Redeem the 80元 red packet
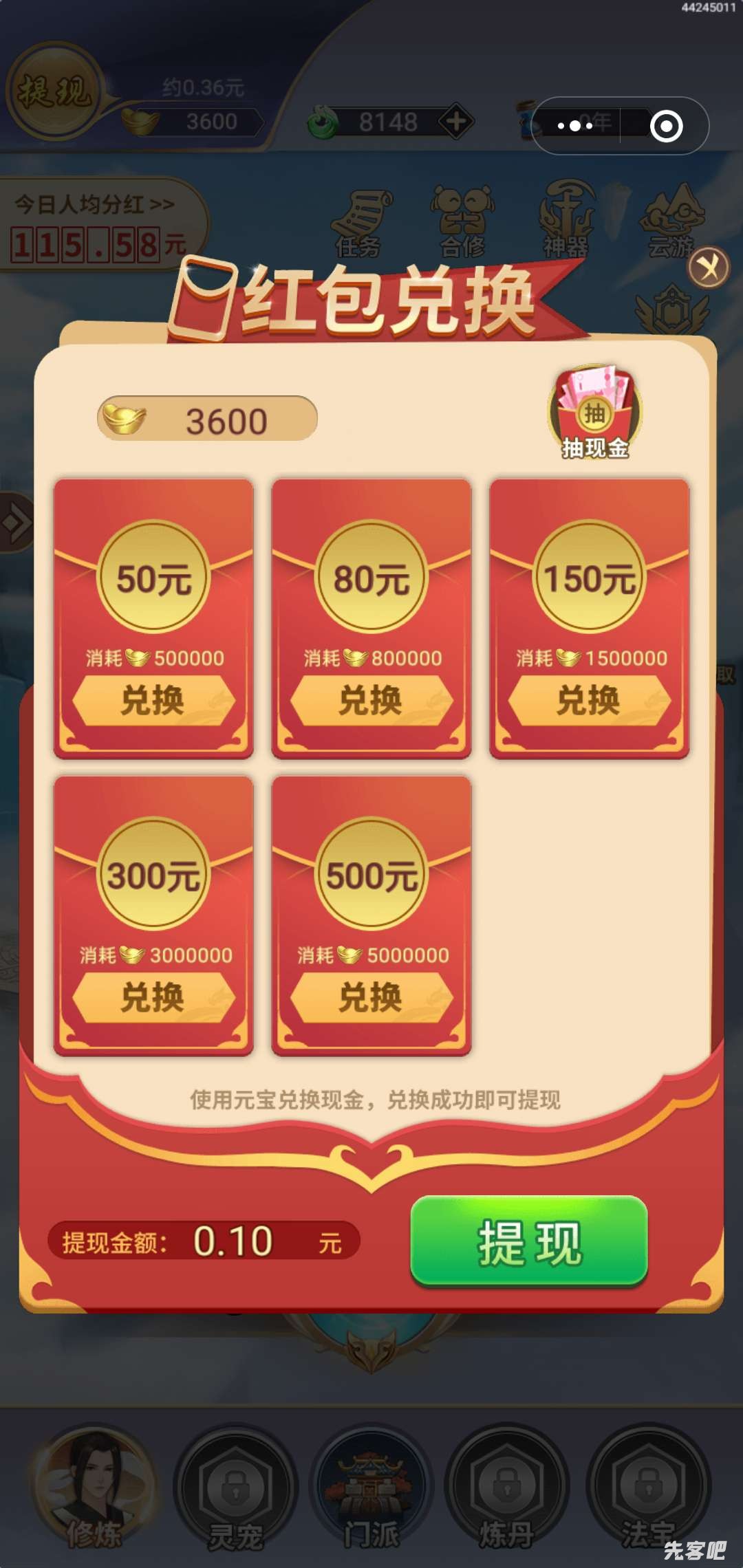Viewport: 743px width, 1568px height. coord(371,701)
